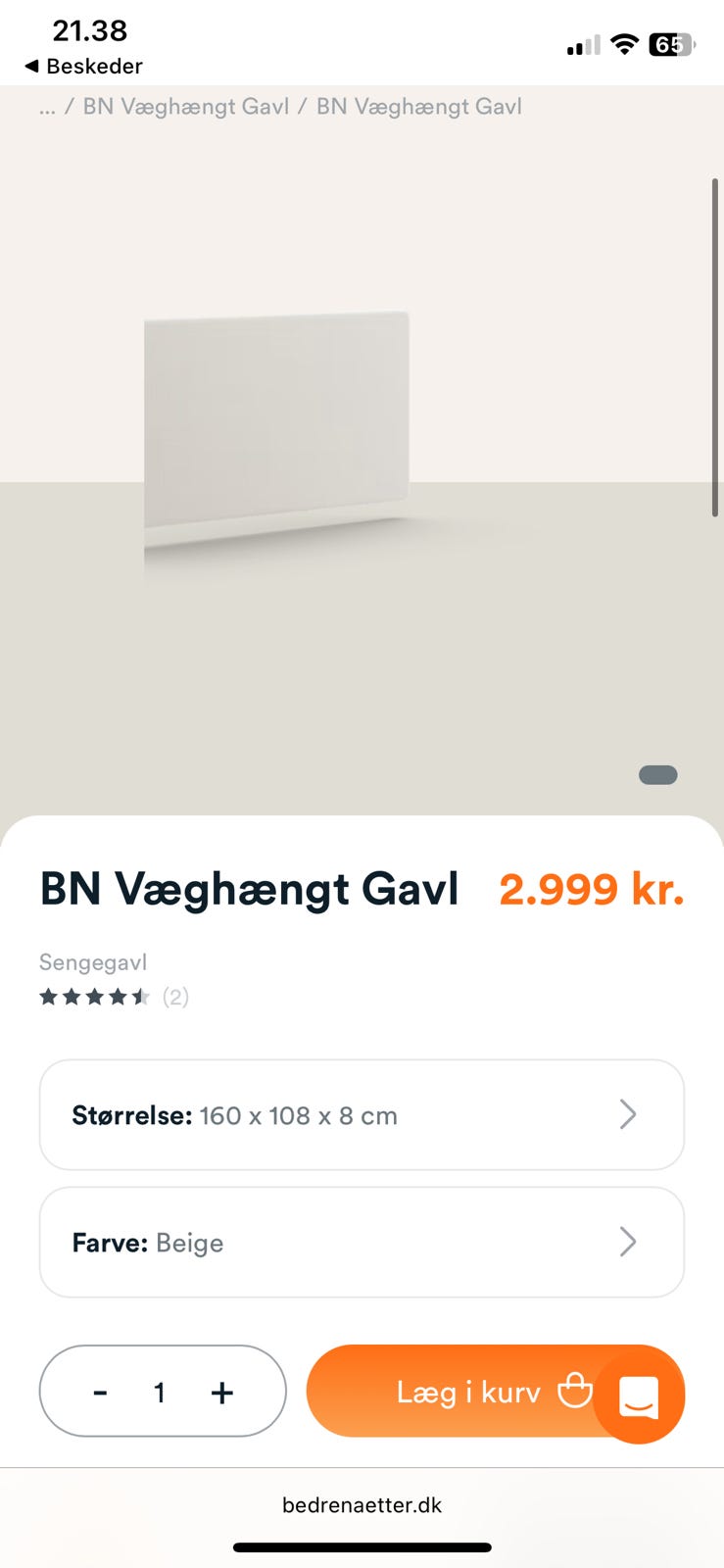Tap the image carousel indicator pill
The image size is (724, 1568).
pos(657,774)
